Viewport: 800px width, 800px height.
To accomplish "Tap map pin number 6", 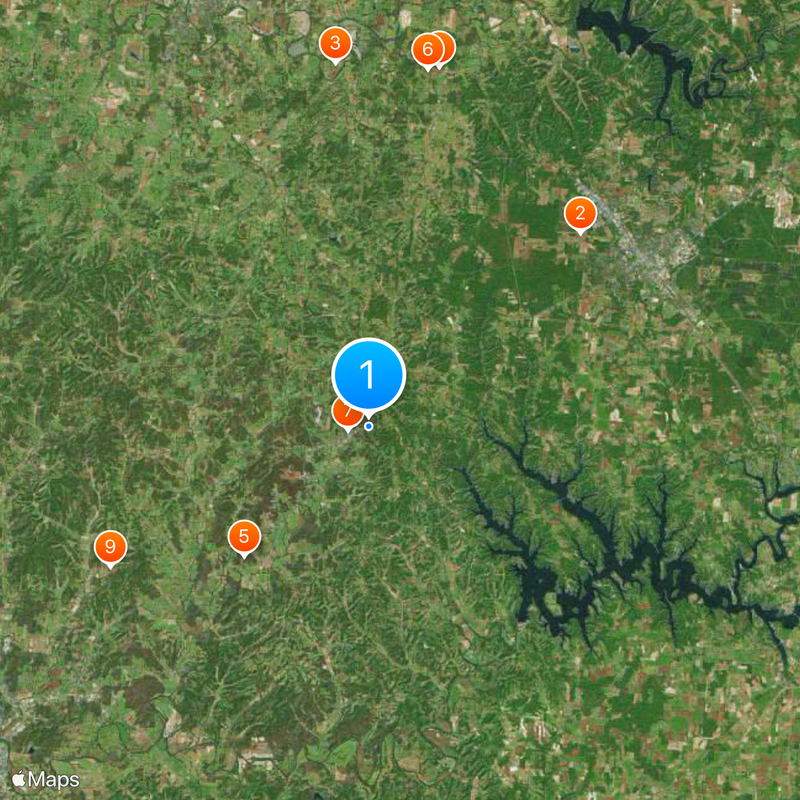I will point(427,49).
